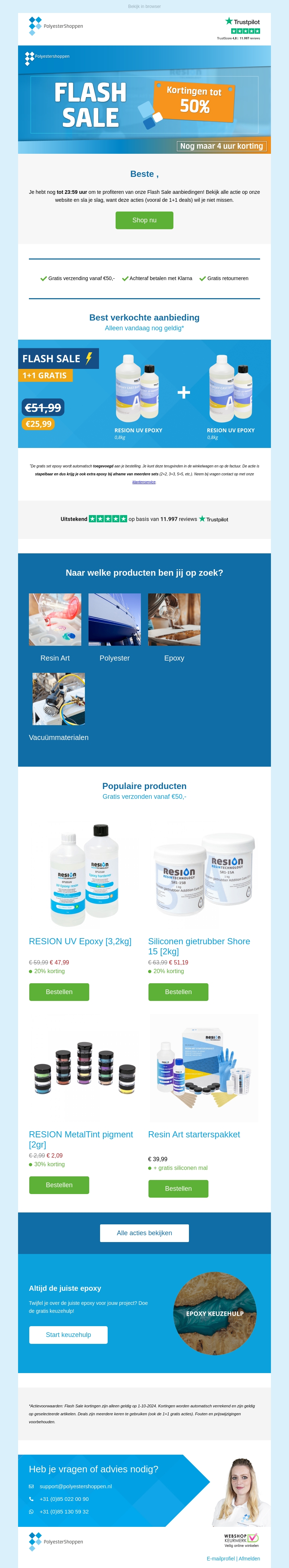Viewport: 289px width, 1568px height.
Task: Tap 'Alle acties bekijken' button
Action: click(144, 1233)
